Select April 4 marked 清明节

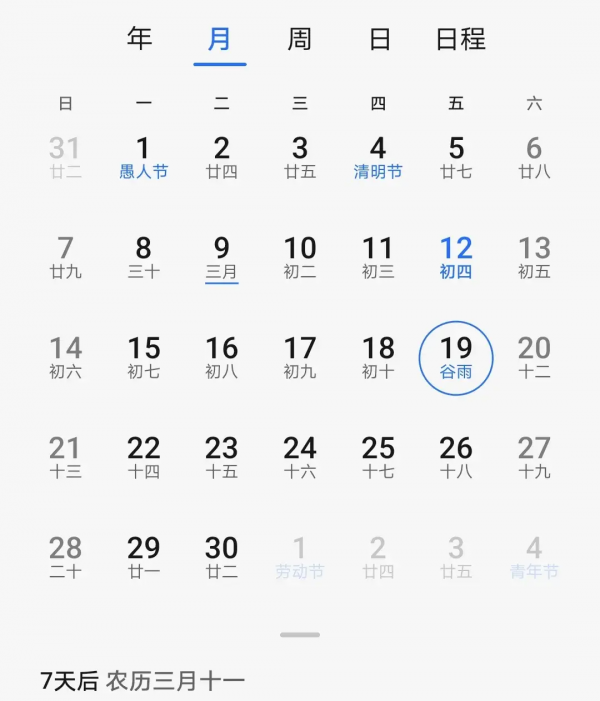tap(378, 157)
